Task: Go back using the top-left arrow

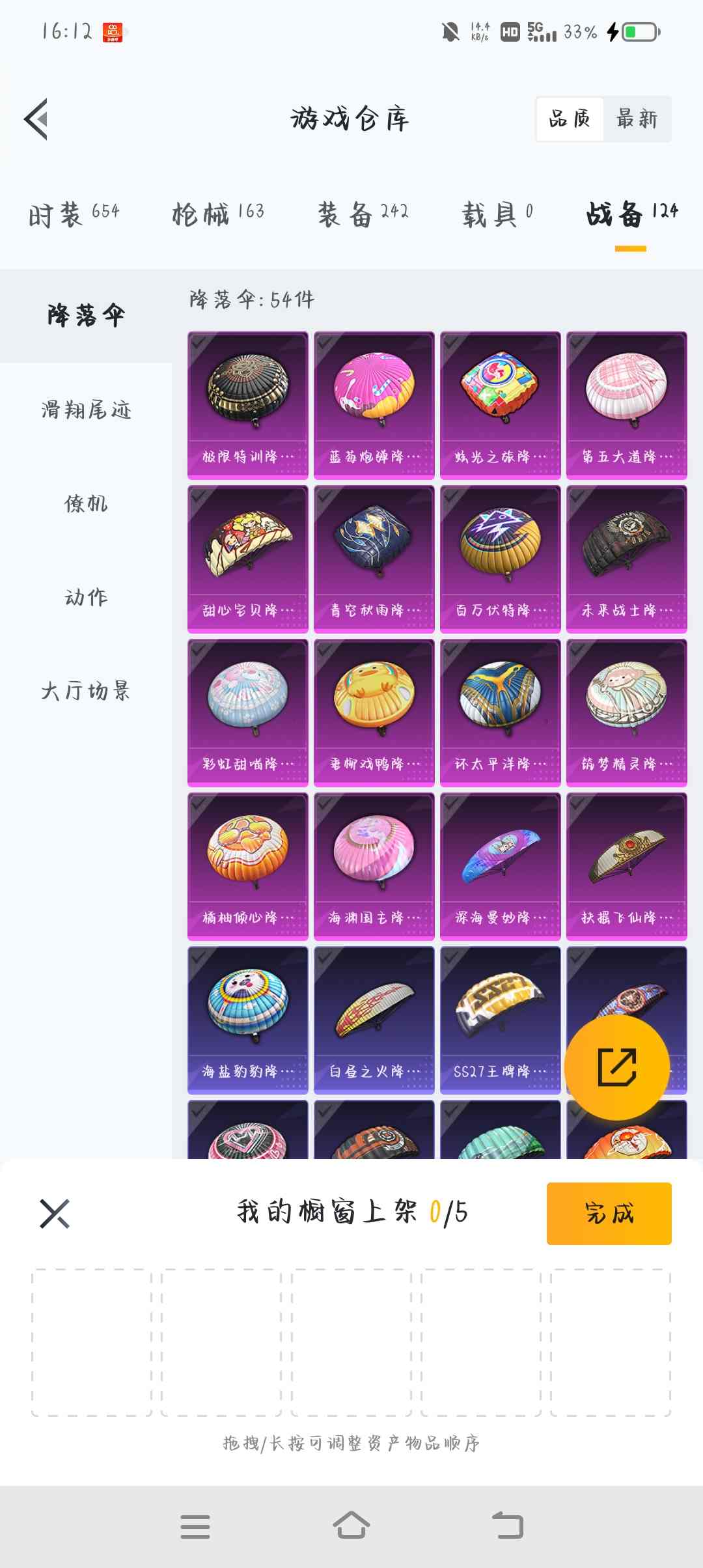Action: (36, 119)
